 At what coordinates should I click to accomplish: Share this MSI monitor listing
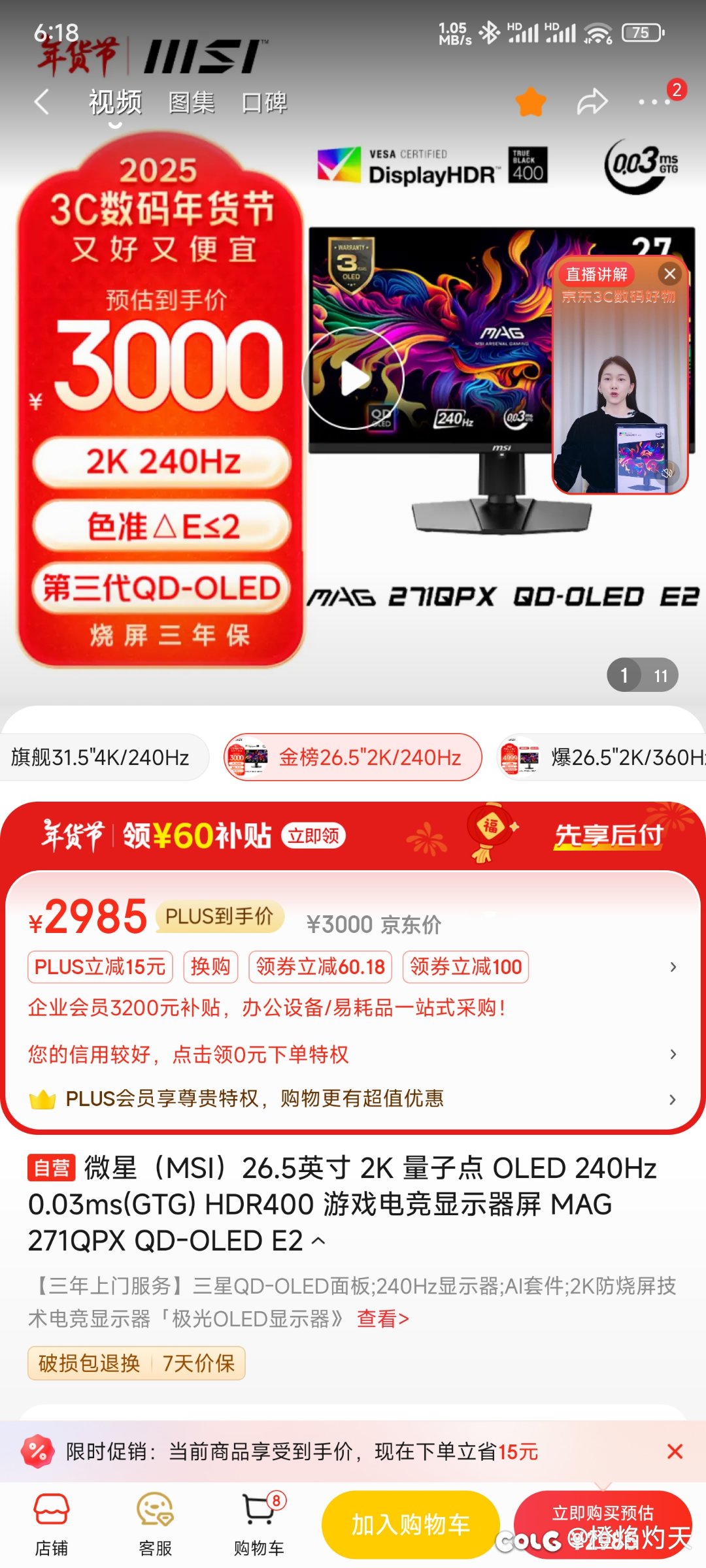592,102
